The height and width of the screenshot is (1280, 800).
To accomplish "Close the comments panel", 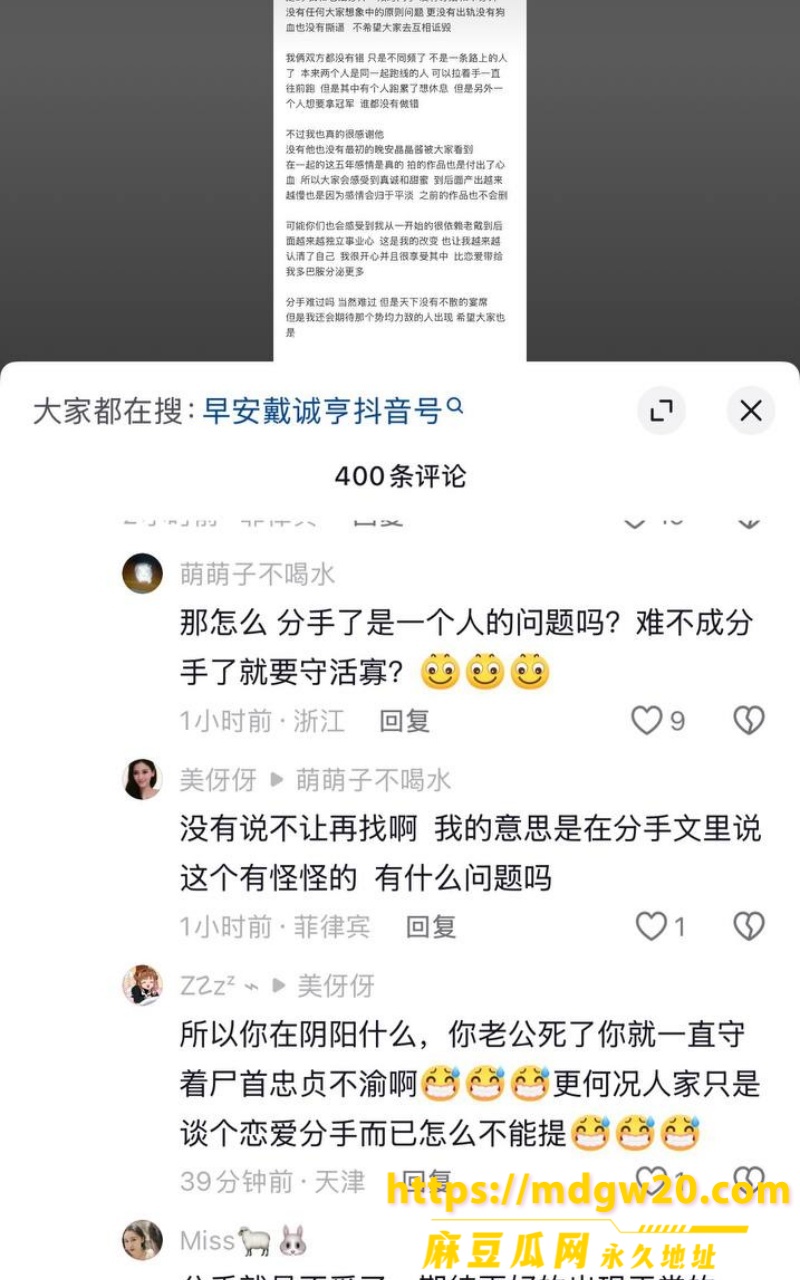I will tap(750, 410).
